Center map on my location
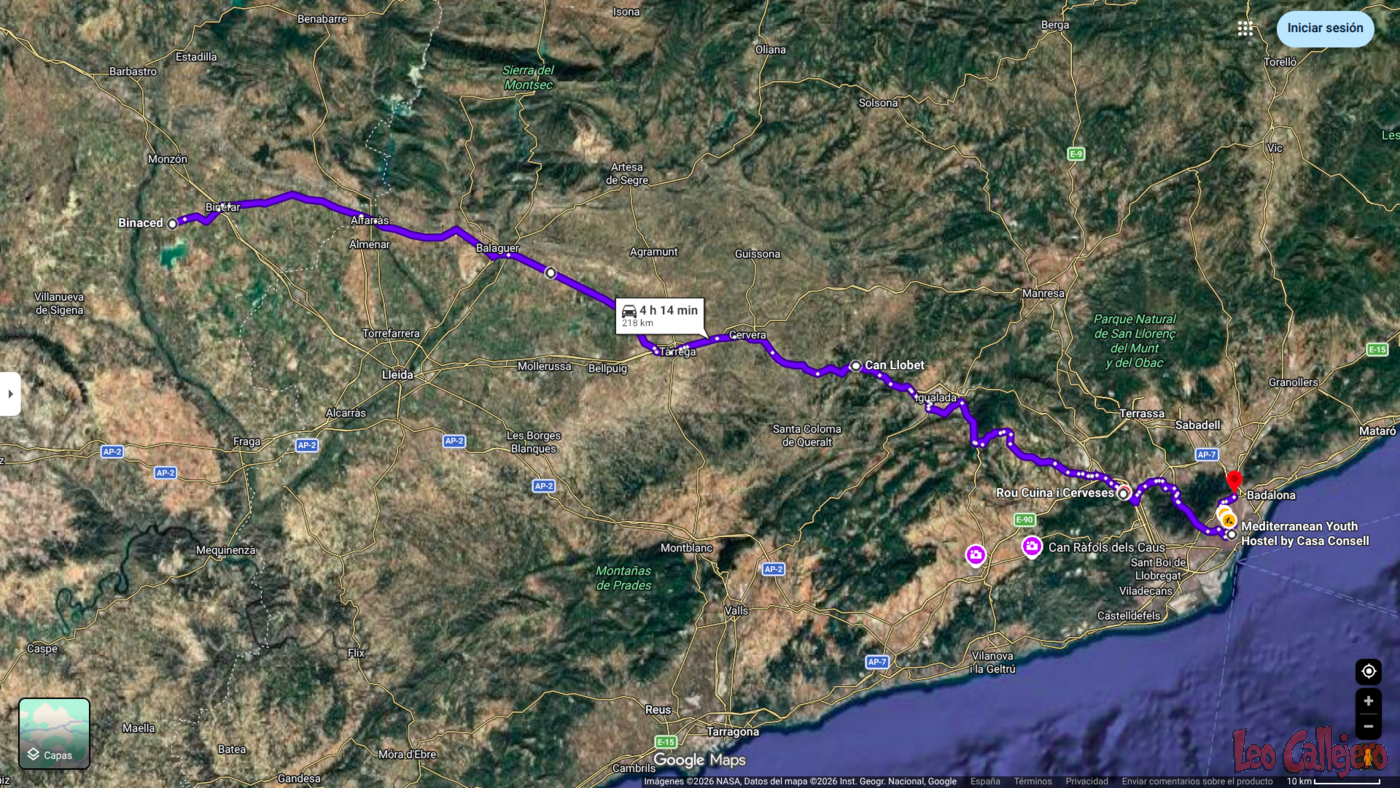Image resolution: width=1400 pixels, height=788 pixels. click(1368, 671)
